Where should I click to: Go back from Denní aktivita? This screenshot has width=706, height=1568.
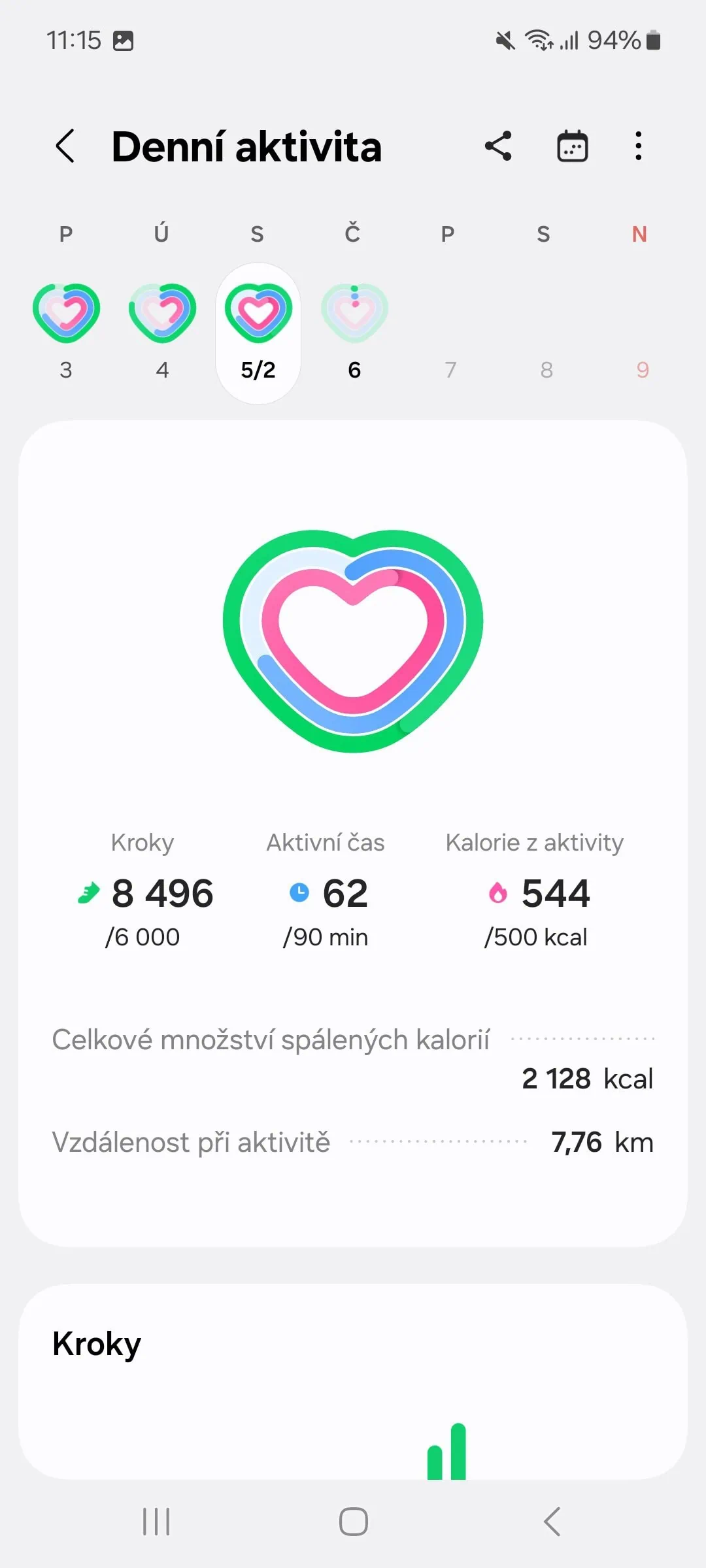(x=65, y=146)
